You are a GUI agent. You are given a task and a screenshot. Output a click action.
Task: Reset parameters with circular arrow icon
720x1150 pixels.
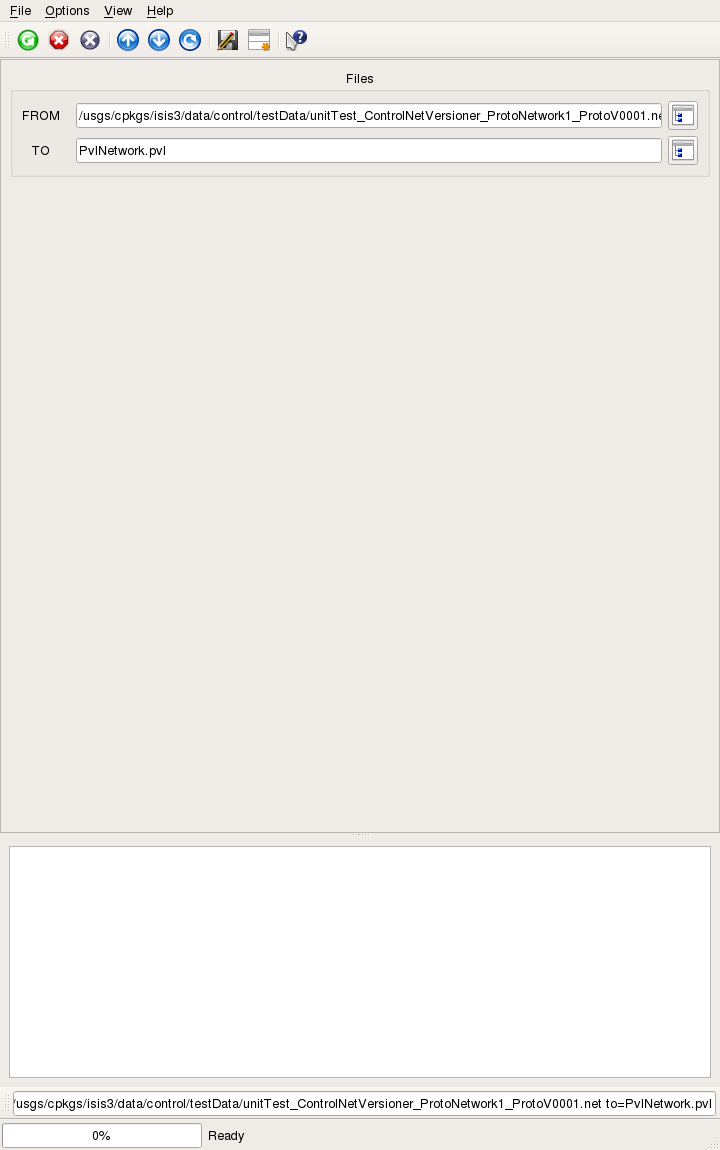pyautogui.click(x=190, y=40)
